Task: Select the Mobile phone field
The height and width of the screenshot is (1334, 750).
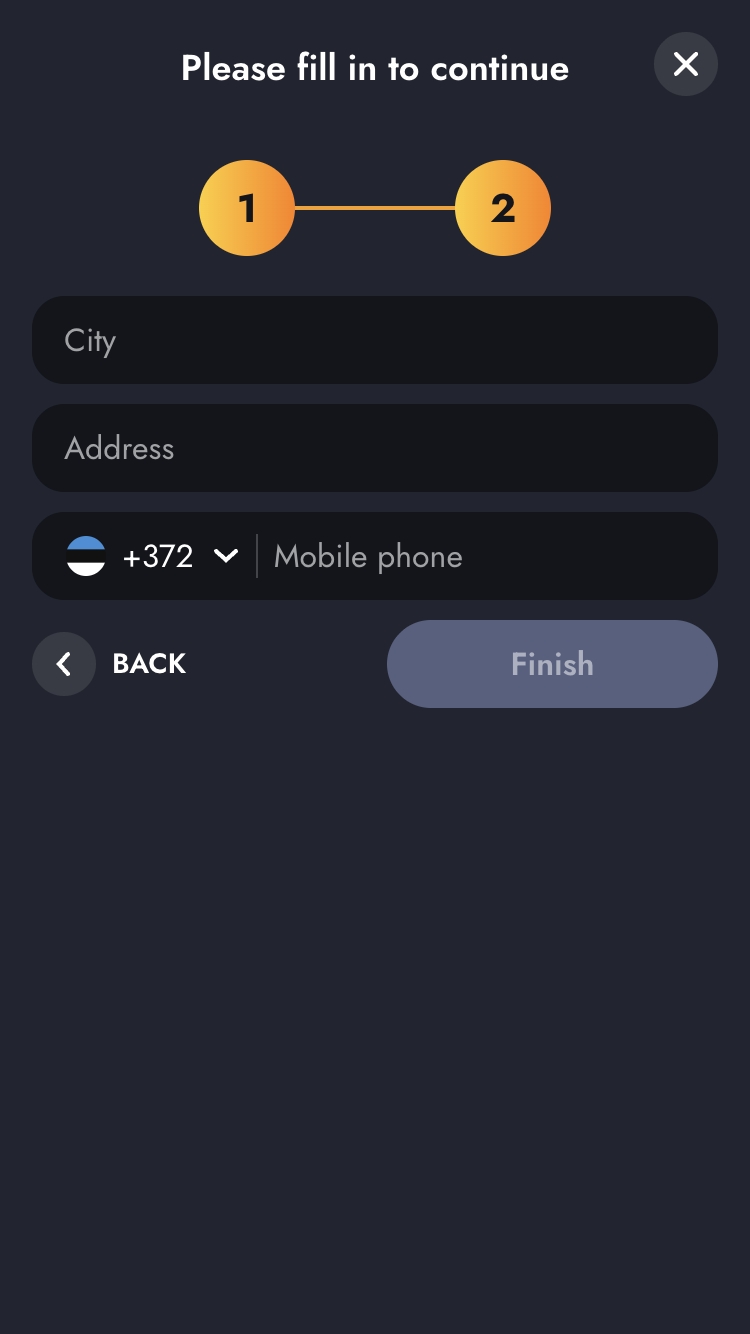Action: pos(485,556)
